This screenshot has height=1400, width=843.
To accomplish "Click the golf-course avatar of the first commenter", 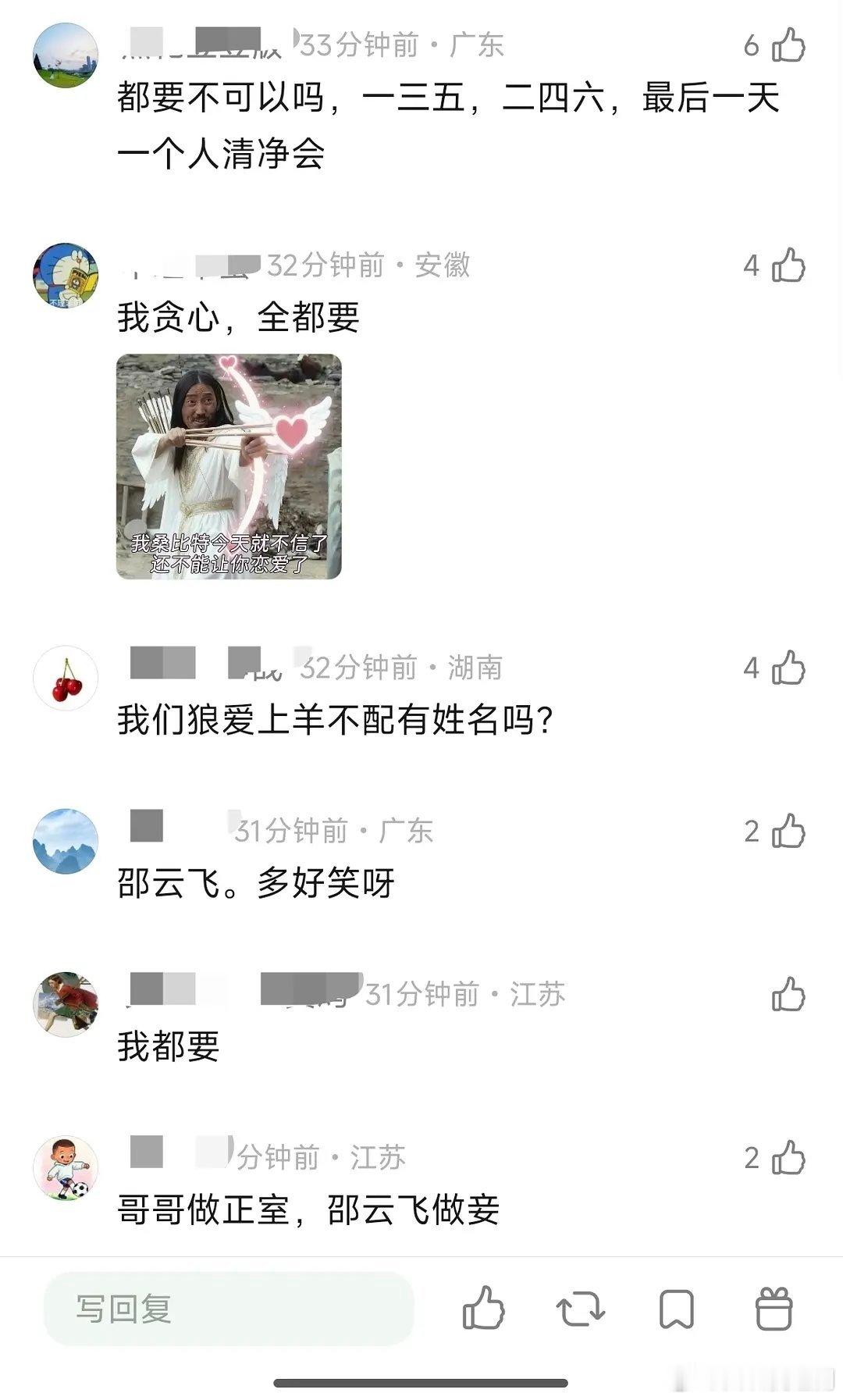I will tap(68, 55).
